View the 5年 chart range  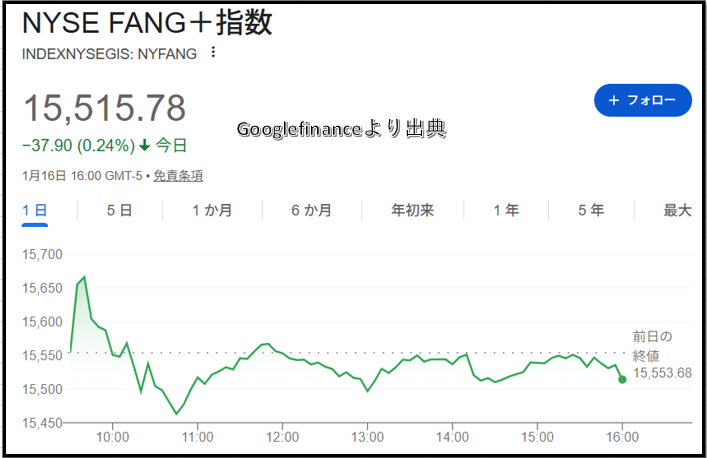[591, 210]
